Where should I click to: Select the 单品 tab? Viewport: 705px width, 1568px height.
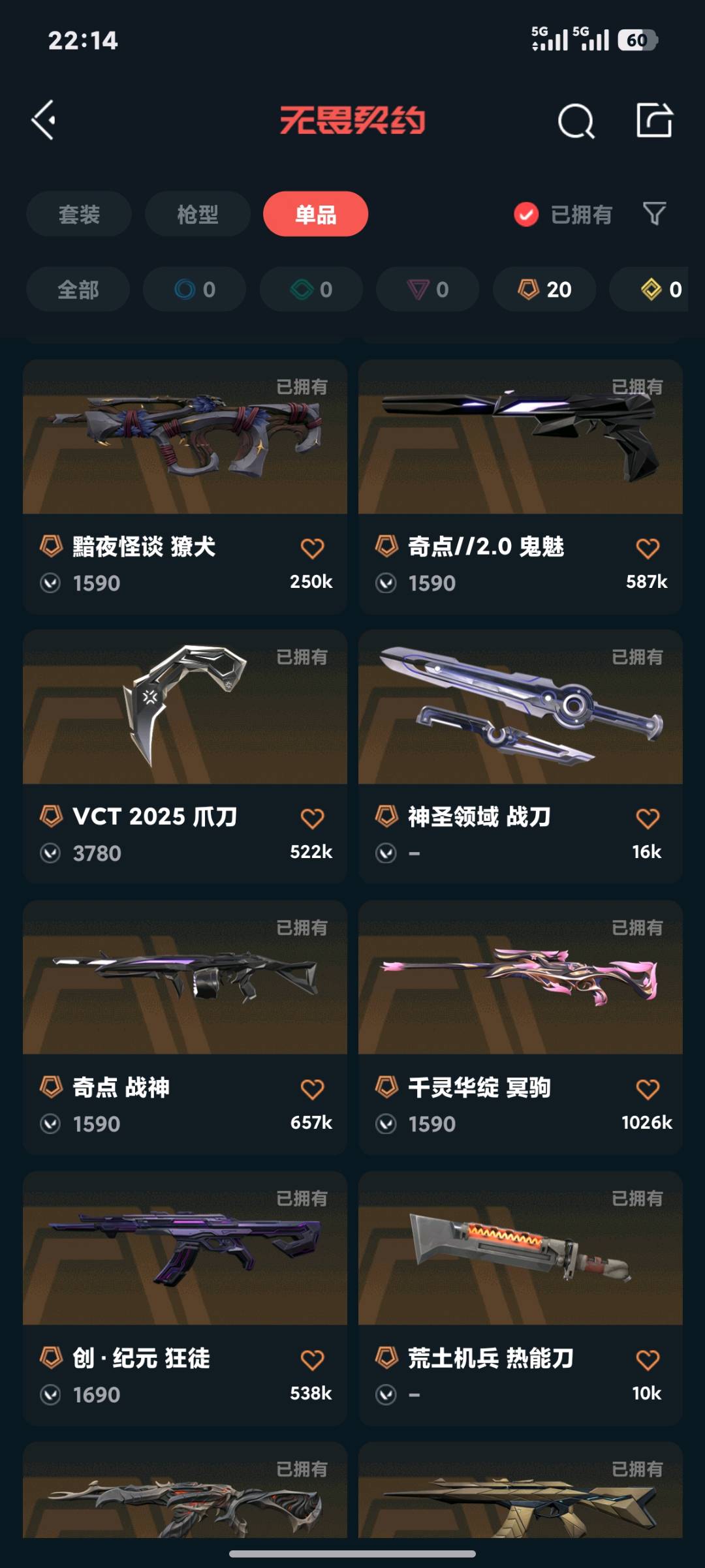click(316, 214)
